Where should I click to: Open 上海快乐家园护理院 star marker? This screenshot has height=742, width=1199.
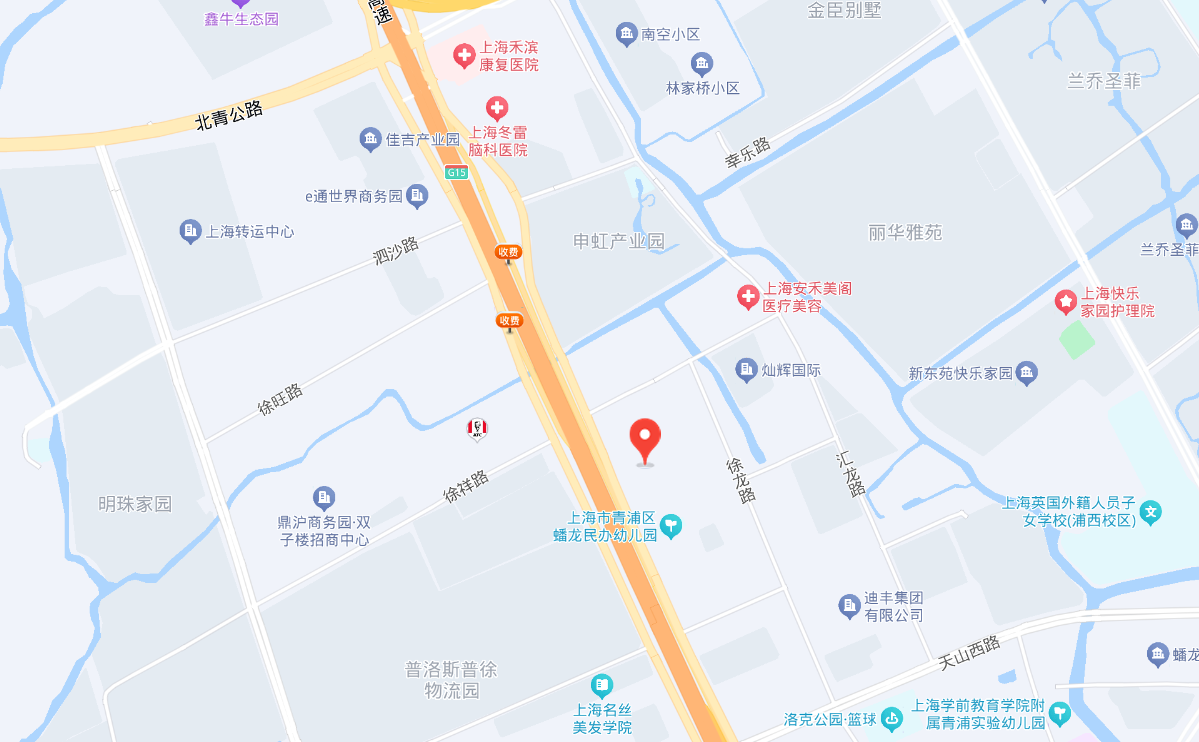tap(1066, 300)
